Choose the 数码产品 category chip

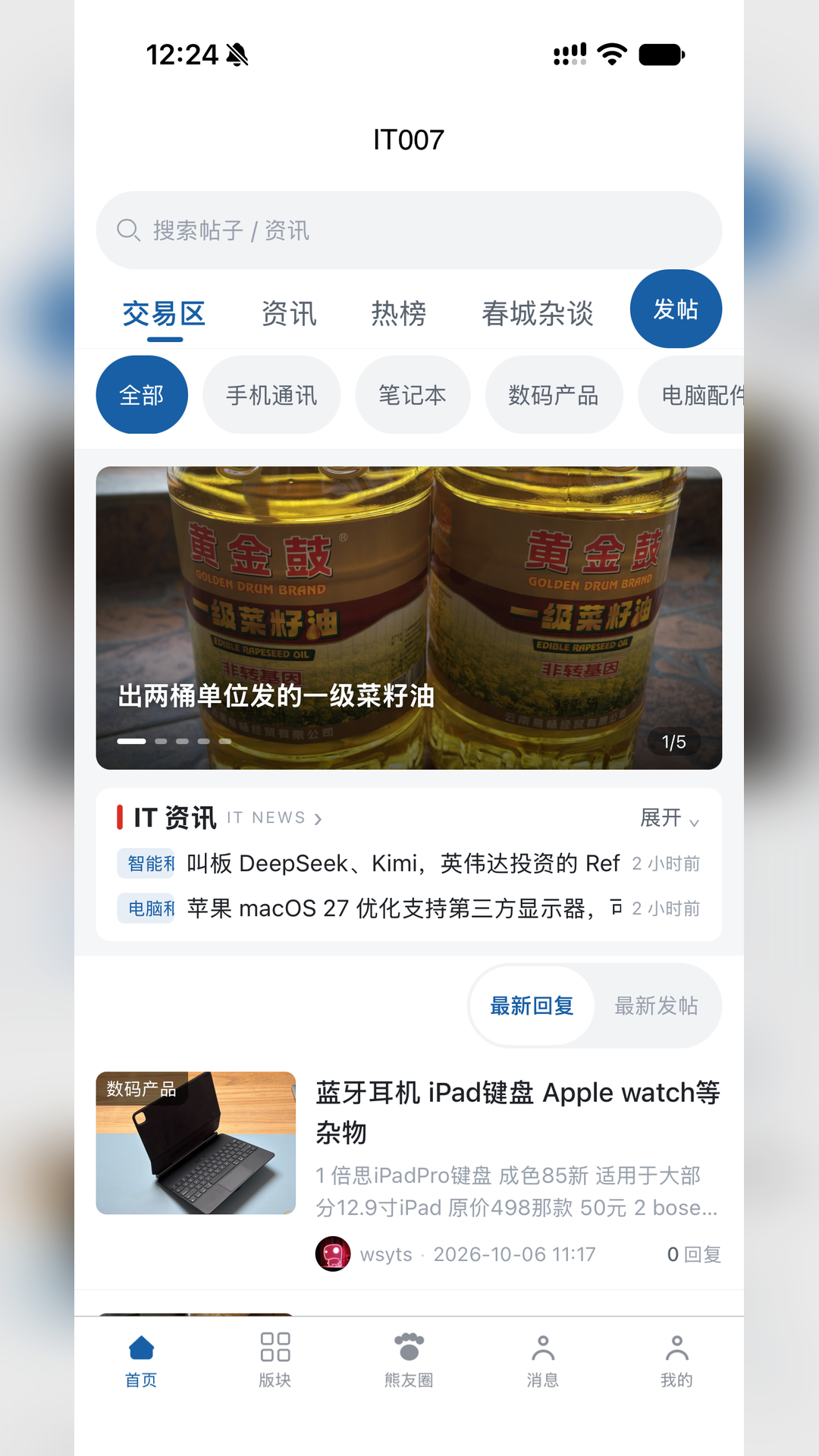[x=554, y=394]
